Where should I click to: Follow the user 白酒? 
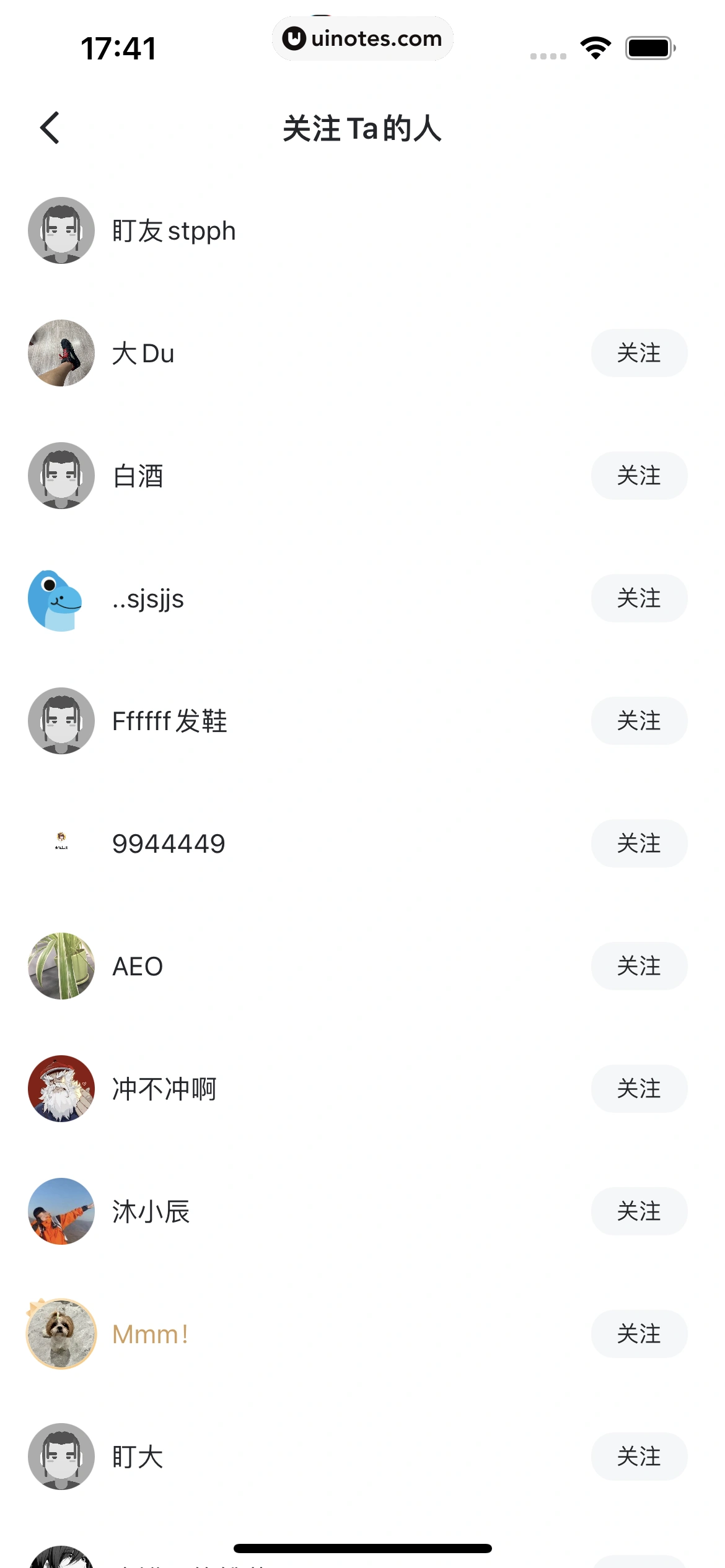tap(638, 476)
